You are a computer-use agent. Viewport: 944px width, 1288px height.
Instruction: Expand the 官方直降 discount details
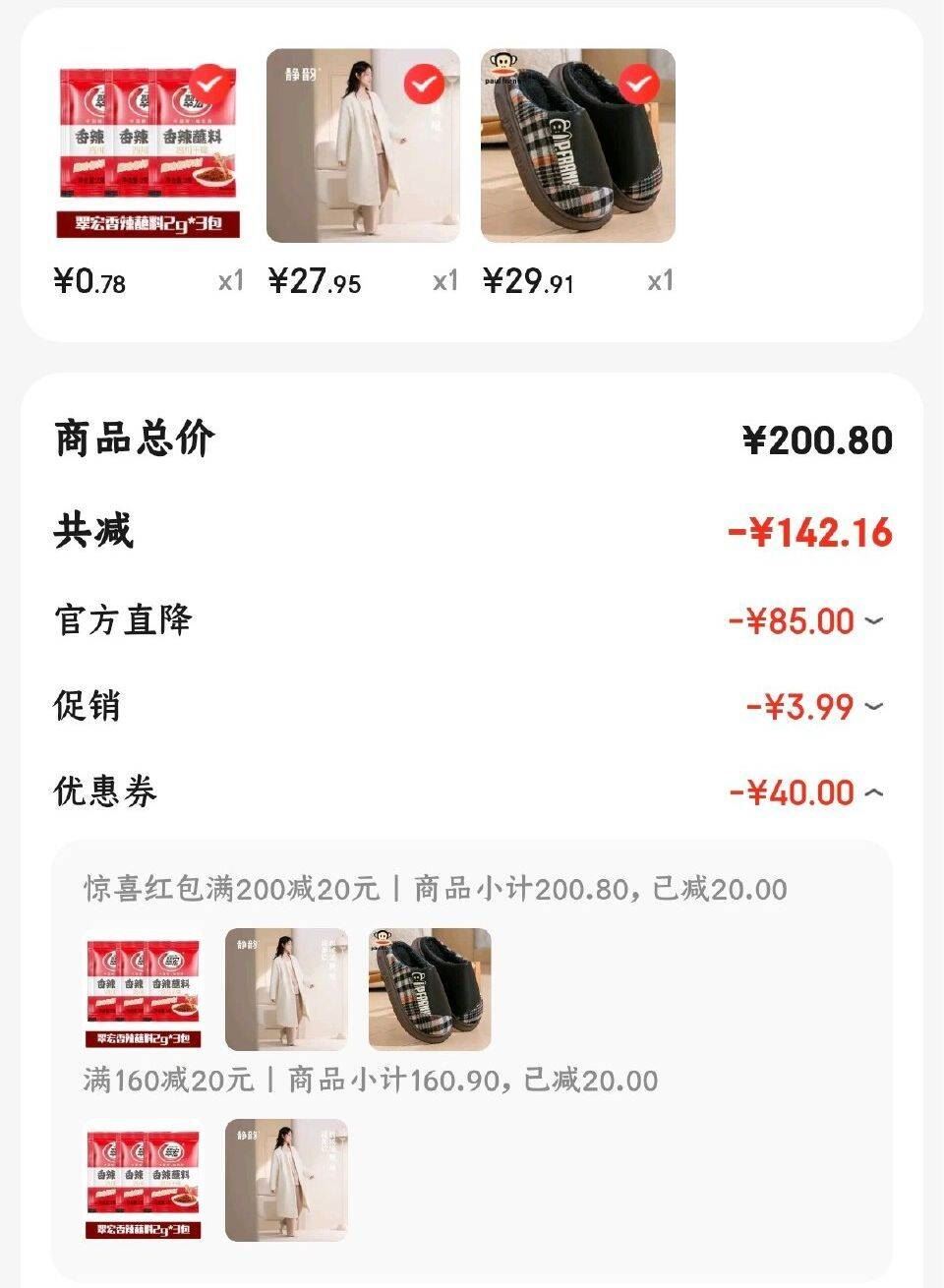[873, 621]
